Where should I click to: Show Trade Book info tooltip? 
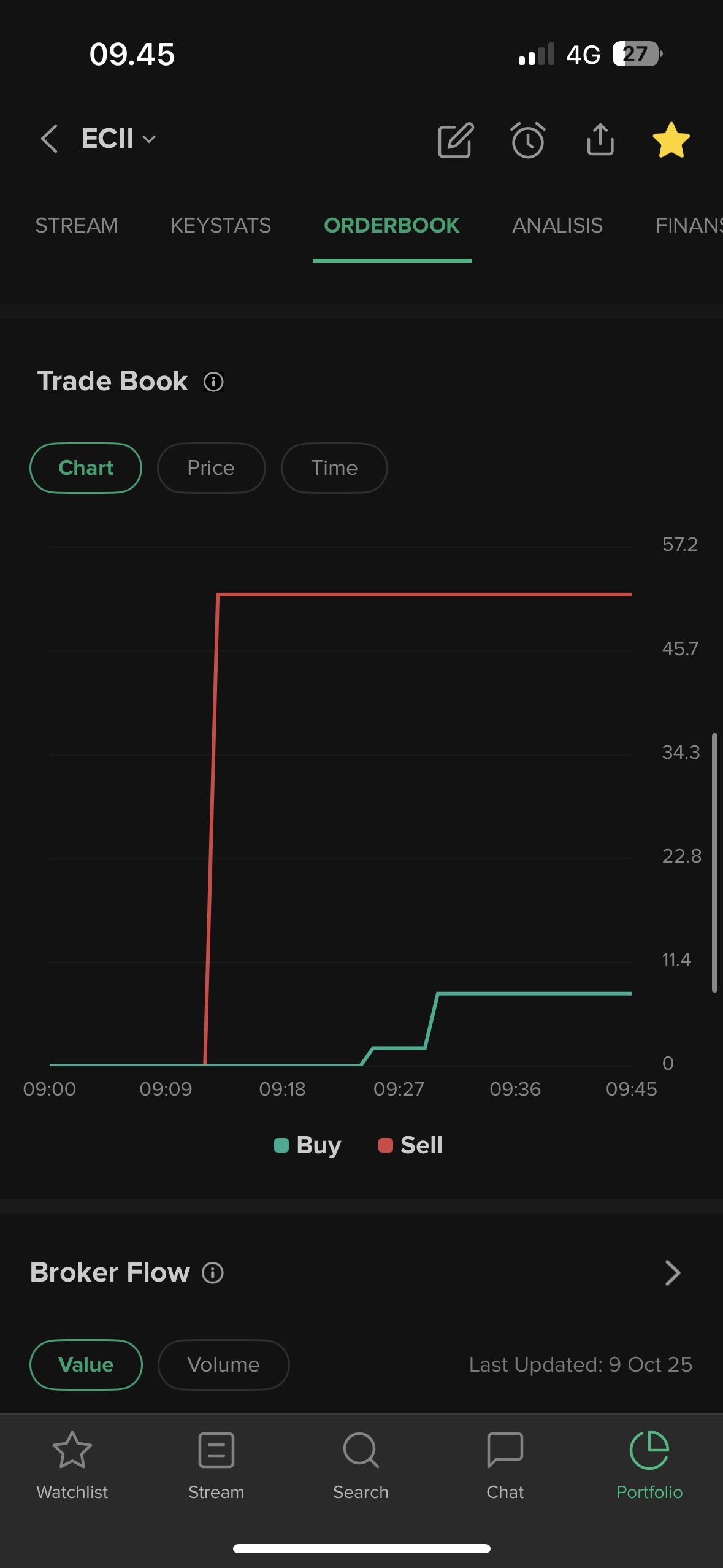tap(213, 382)
